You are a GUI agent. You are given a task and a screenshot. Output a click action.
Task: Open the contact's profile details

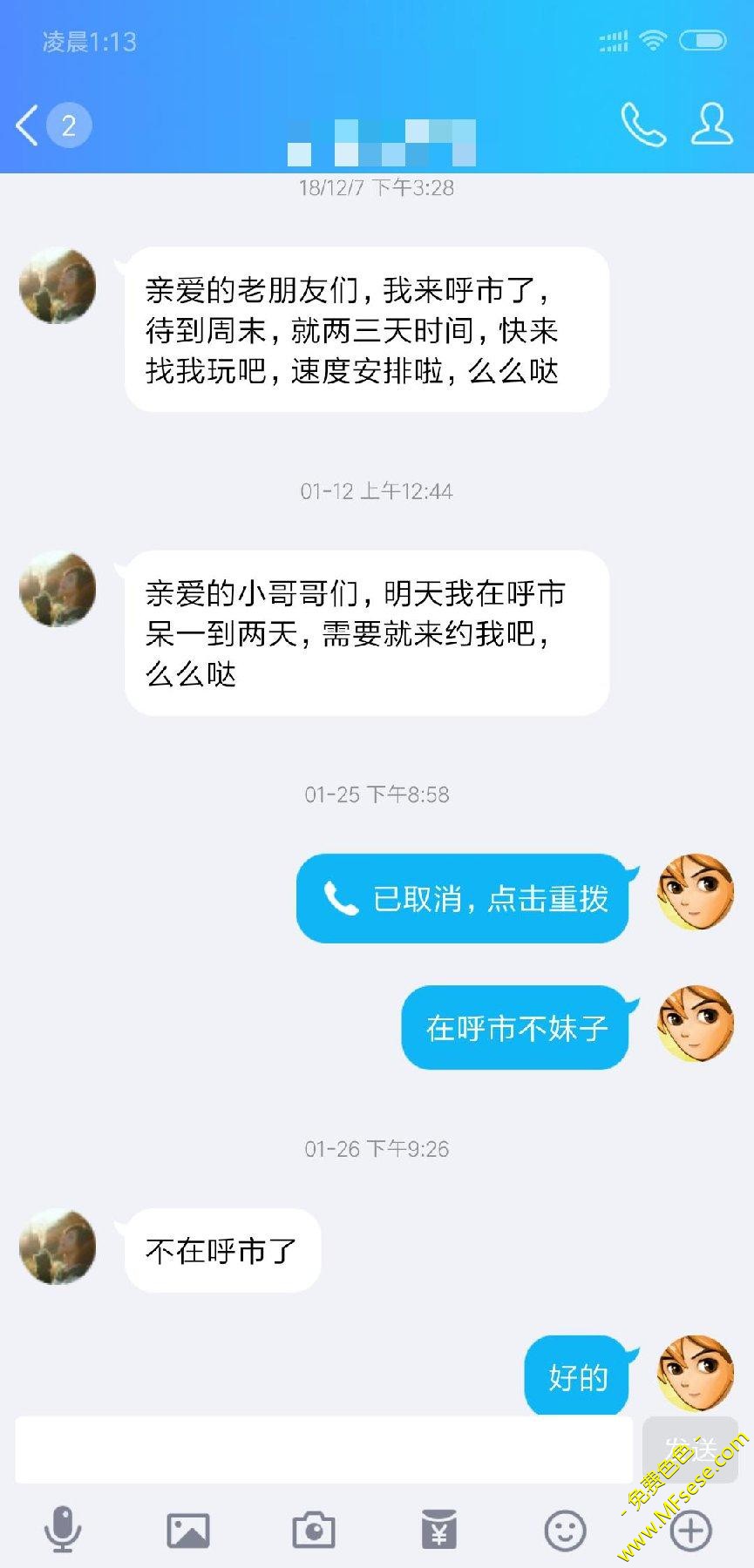click(711, 125)
